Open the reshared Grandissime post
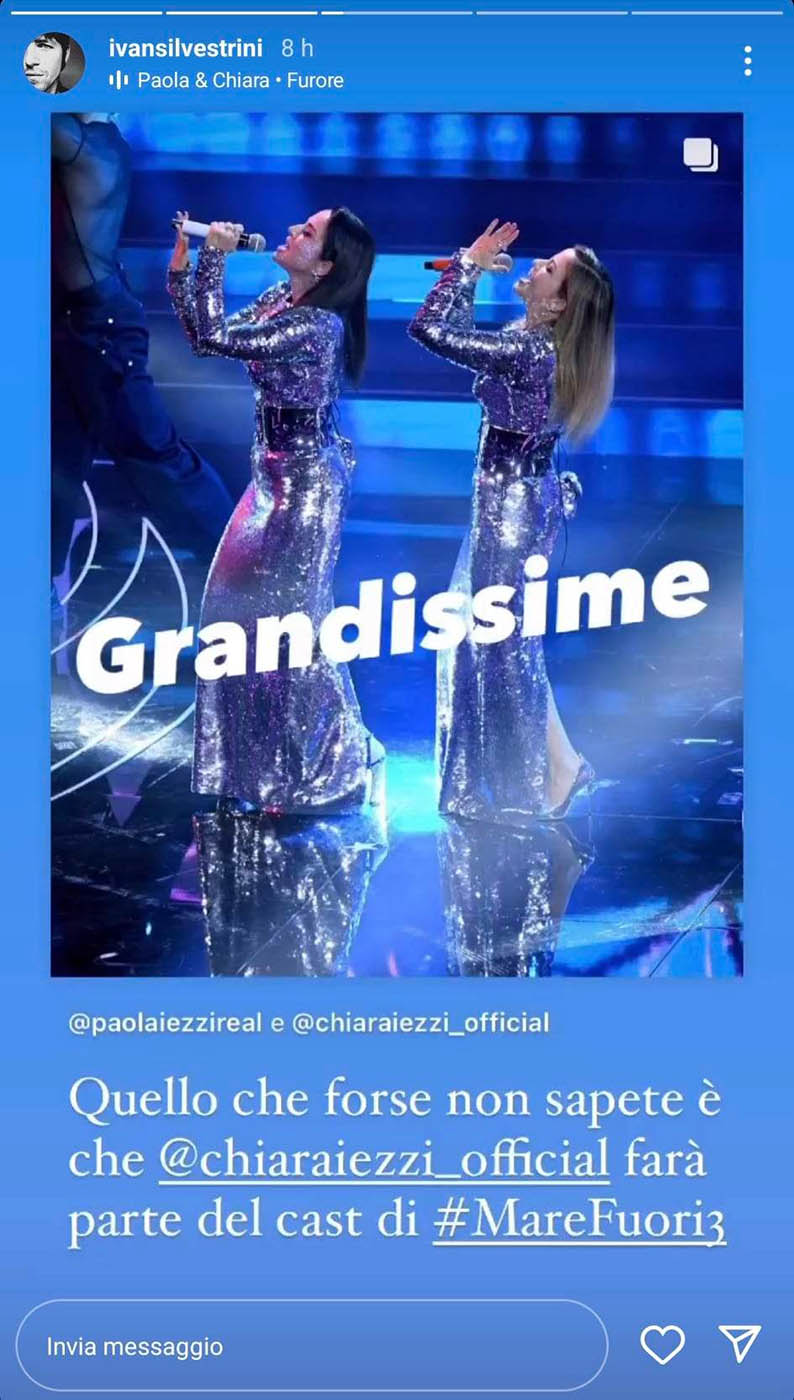The height and width of the screenshot is (1400, 794). (396, 544)
